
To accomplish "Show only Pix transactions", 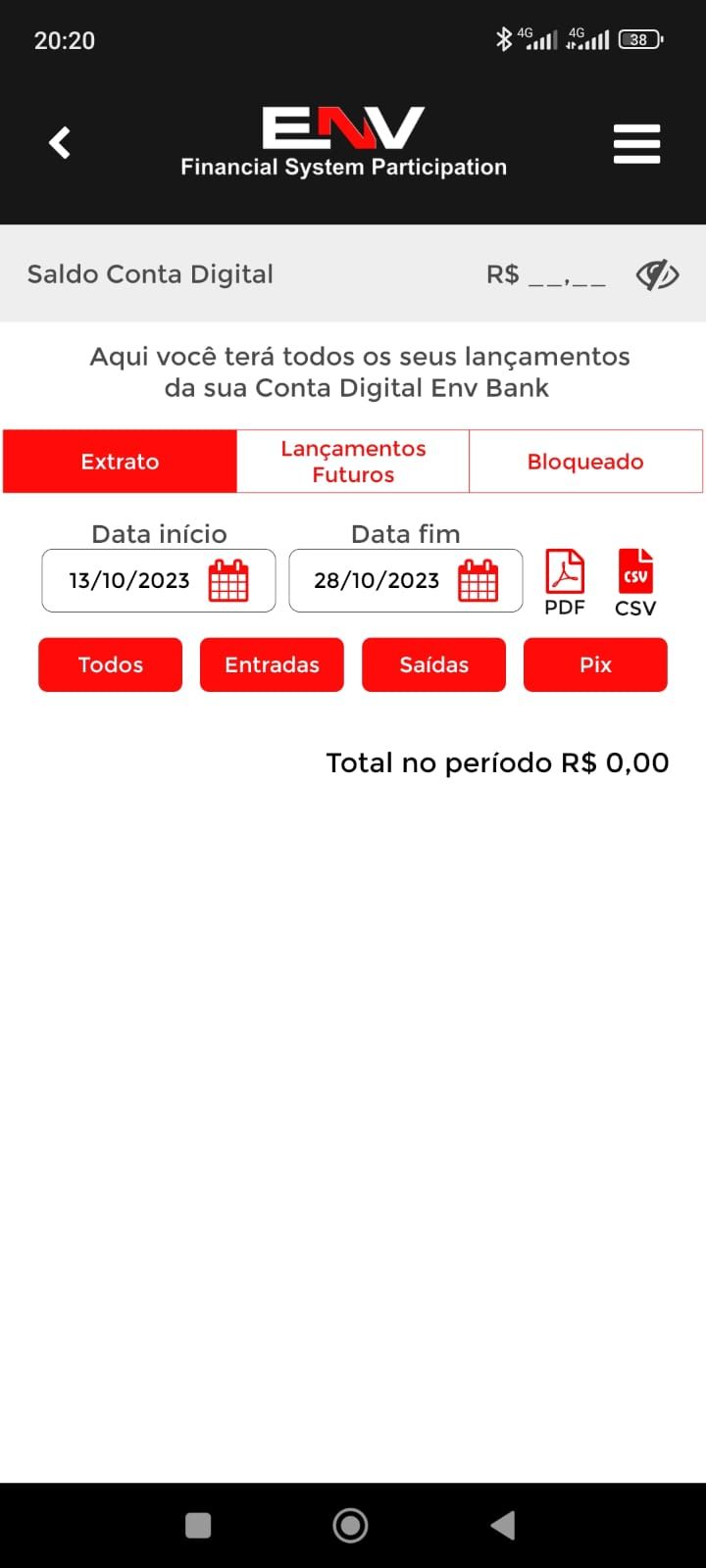I will pos(595,665).
